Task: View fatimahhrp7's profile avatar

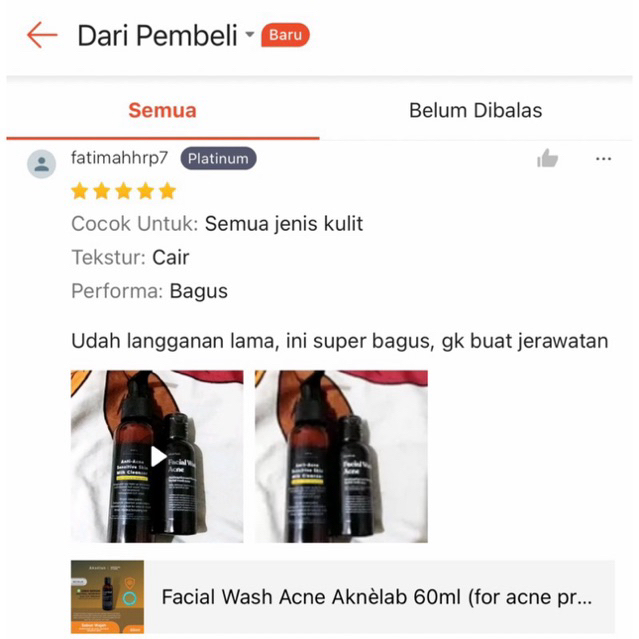Action: pos(42,164)
